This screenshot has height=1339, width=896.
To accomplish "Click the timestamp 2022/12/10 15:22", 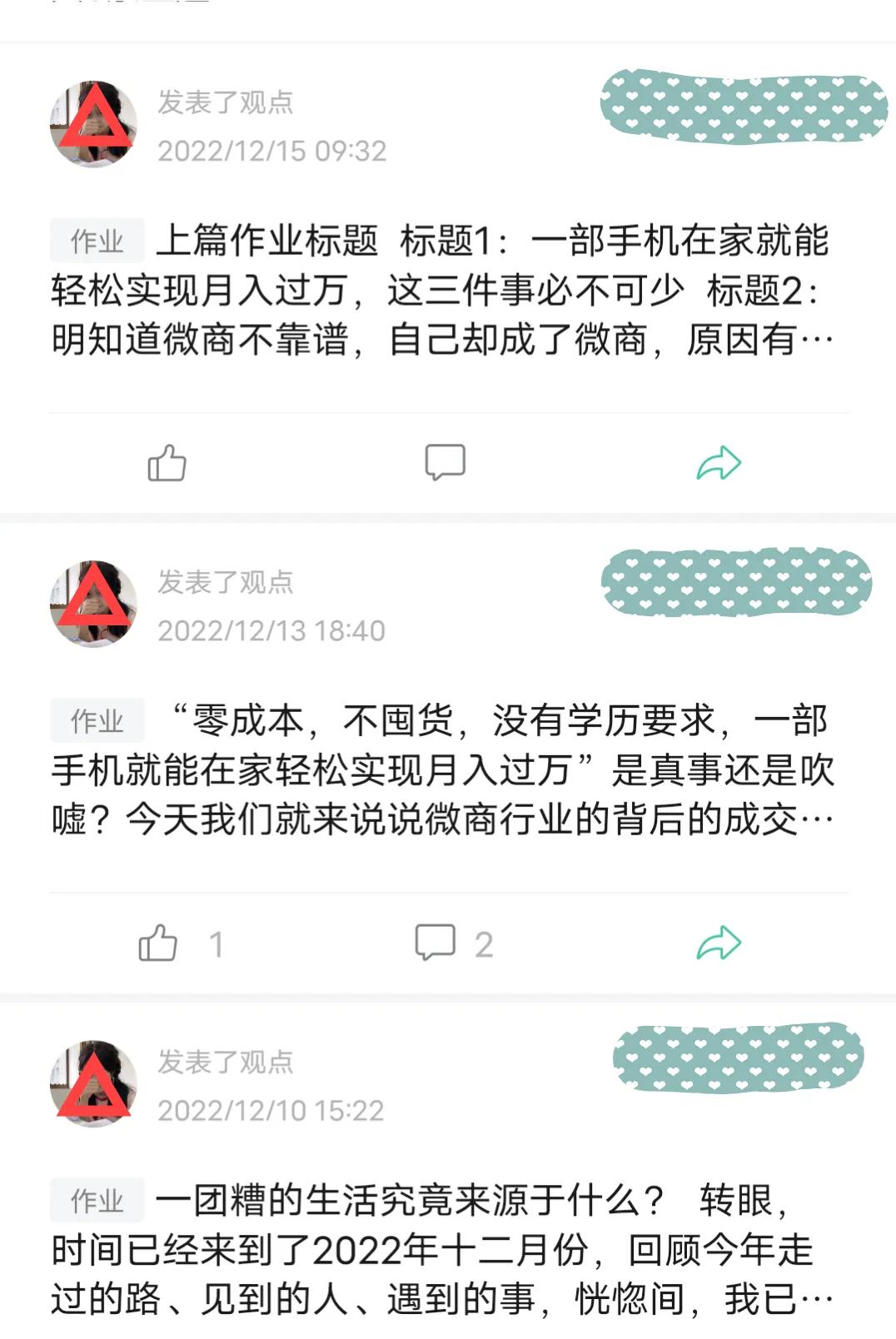I will point(271,1111).
